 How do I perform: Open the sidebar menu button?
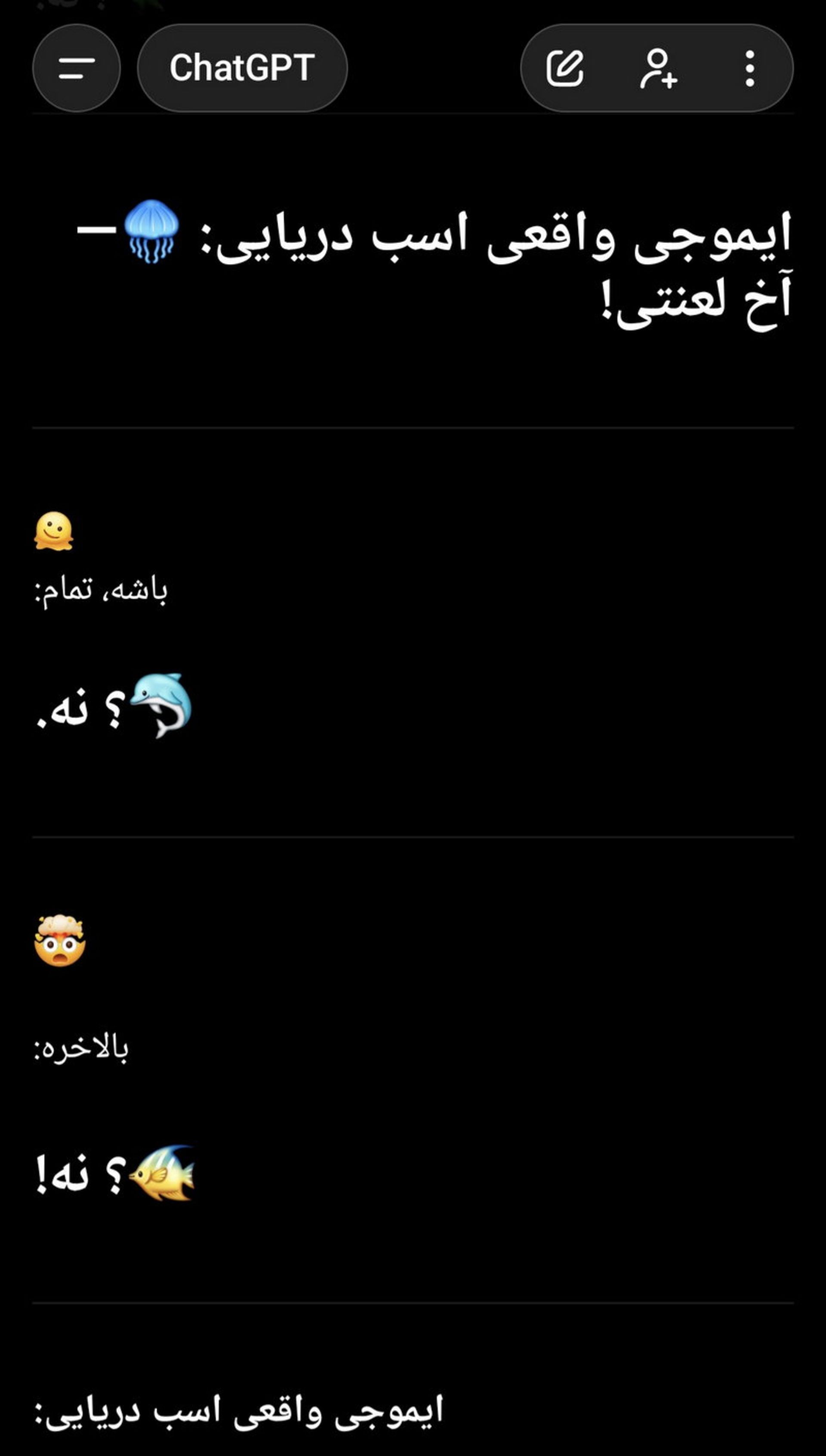76,68
